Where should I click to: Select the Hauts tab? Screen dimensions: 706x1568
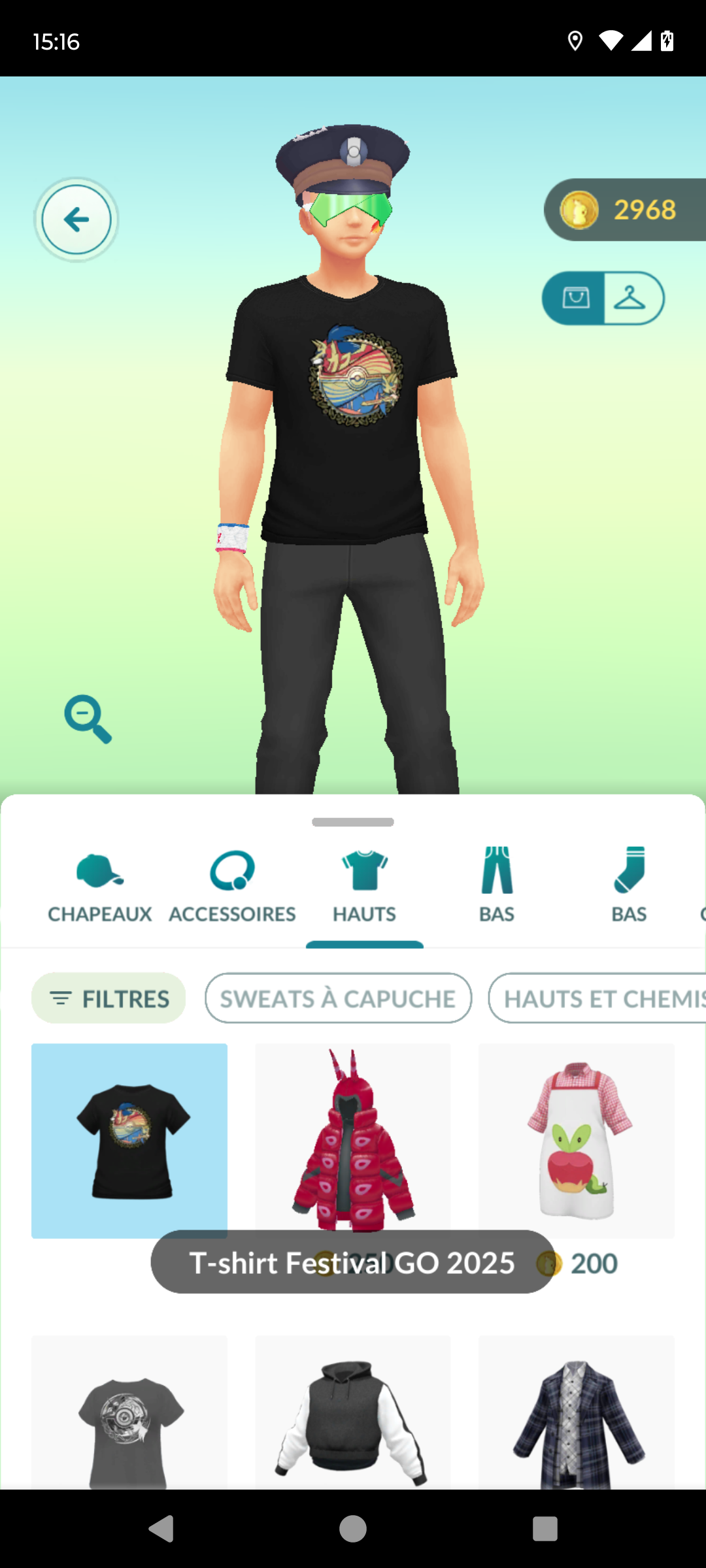tap(364, 886)
